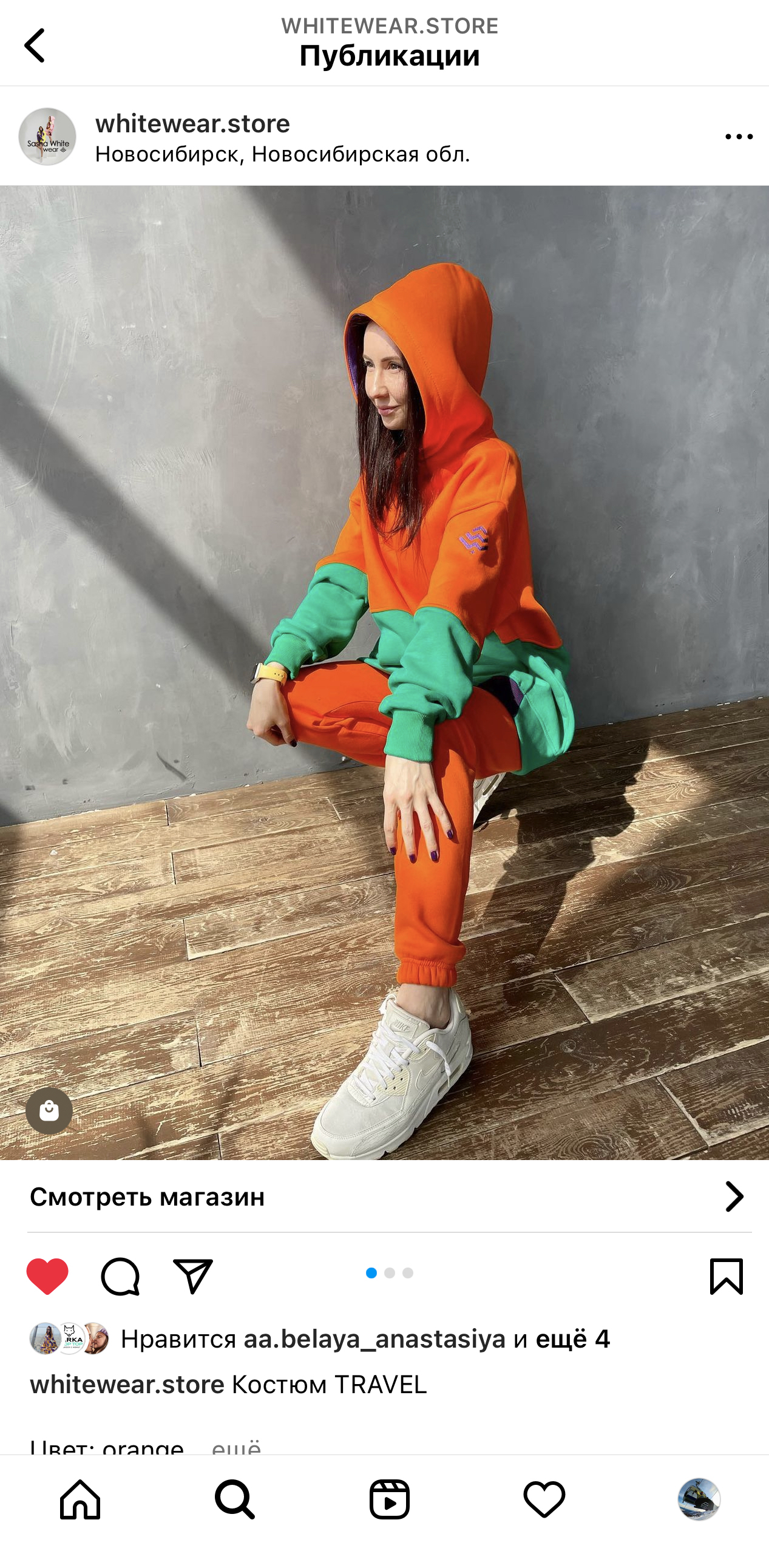Go to the Home feed tab

coord(80,1500)
